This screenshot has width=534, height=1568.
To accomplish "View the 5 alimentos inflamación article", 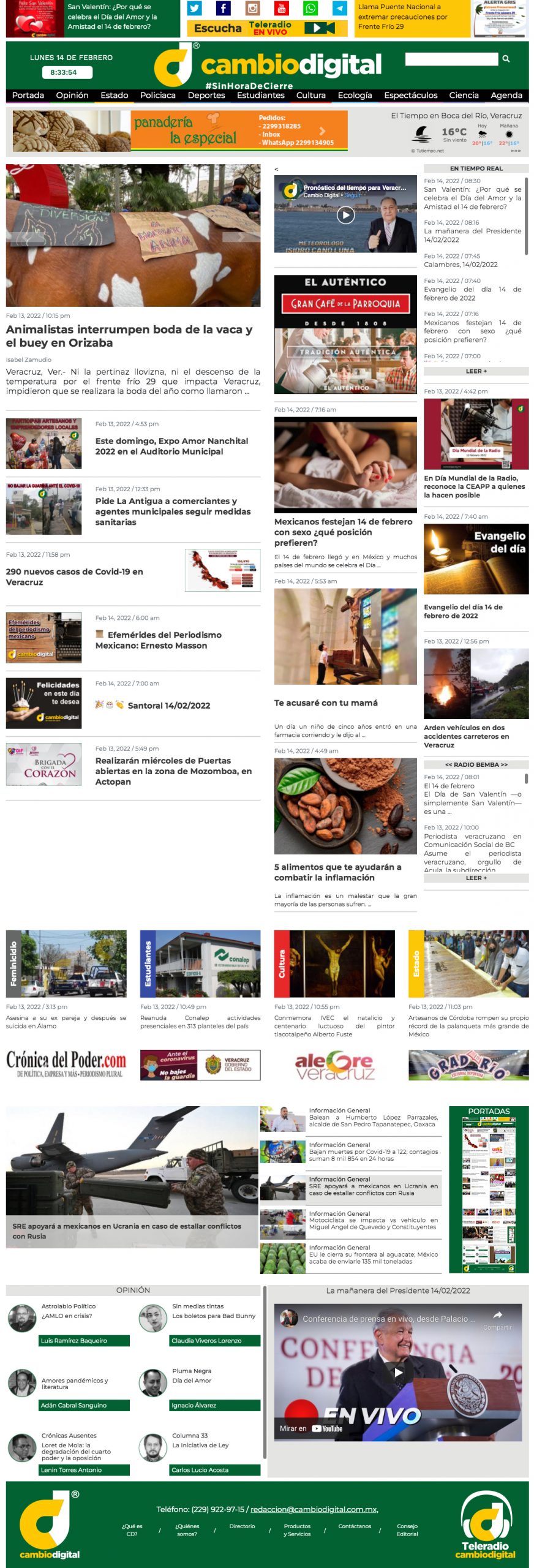I will tap(337, 872).
